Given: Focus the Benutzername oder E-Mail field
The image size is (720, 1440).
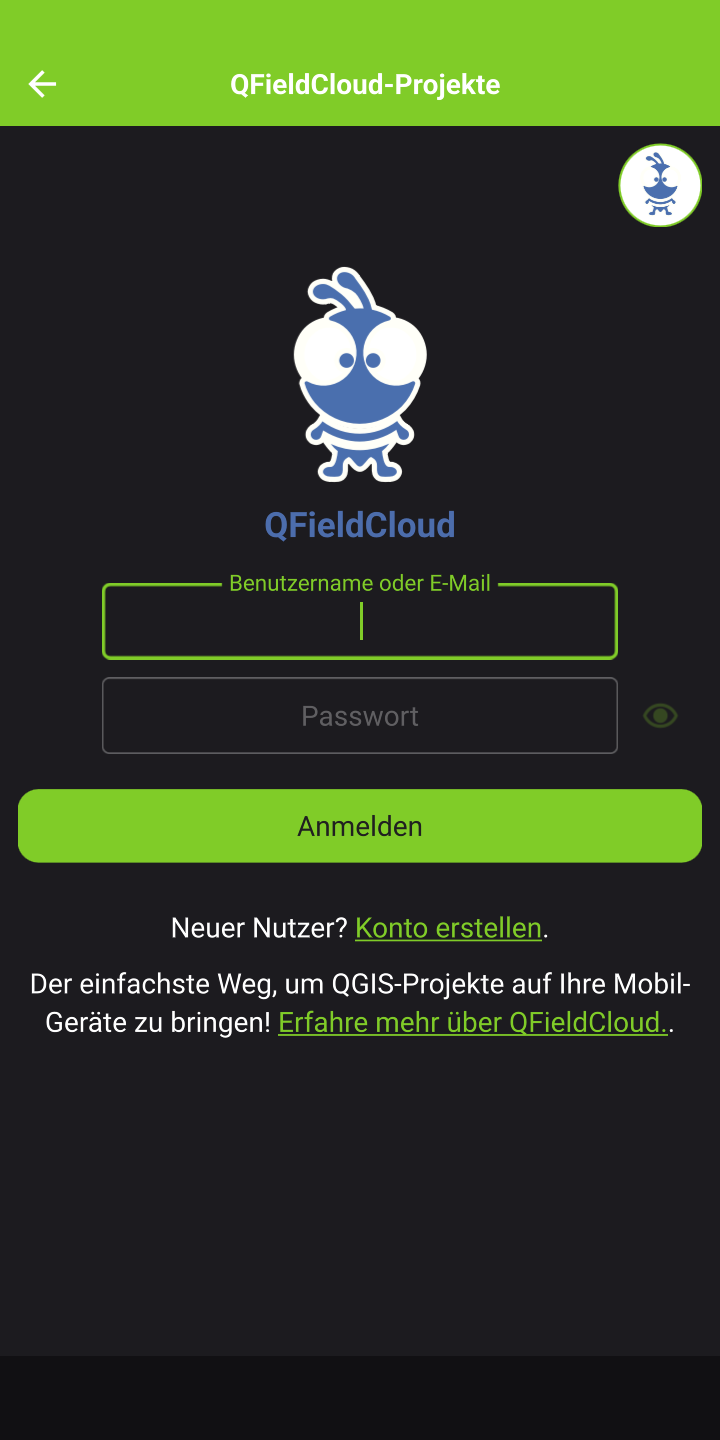Looking at the screenshot, I should (360, 621).
